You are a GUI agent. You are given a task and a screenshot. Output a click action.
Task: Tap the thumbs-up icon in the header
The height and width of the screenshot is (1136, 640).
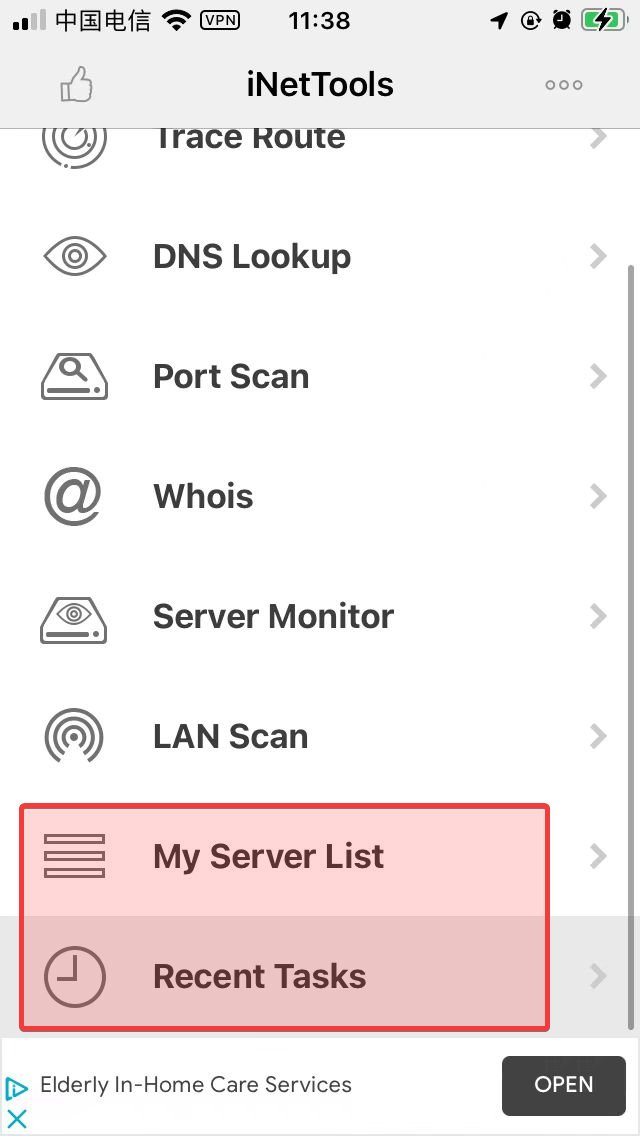(77, 85)
